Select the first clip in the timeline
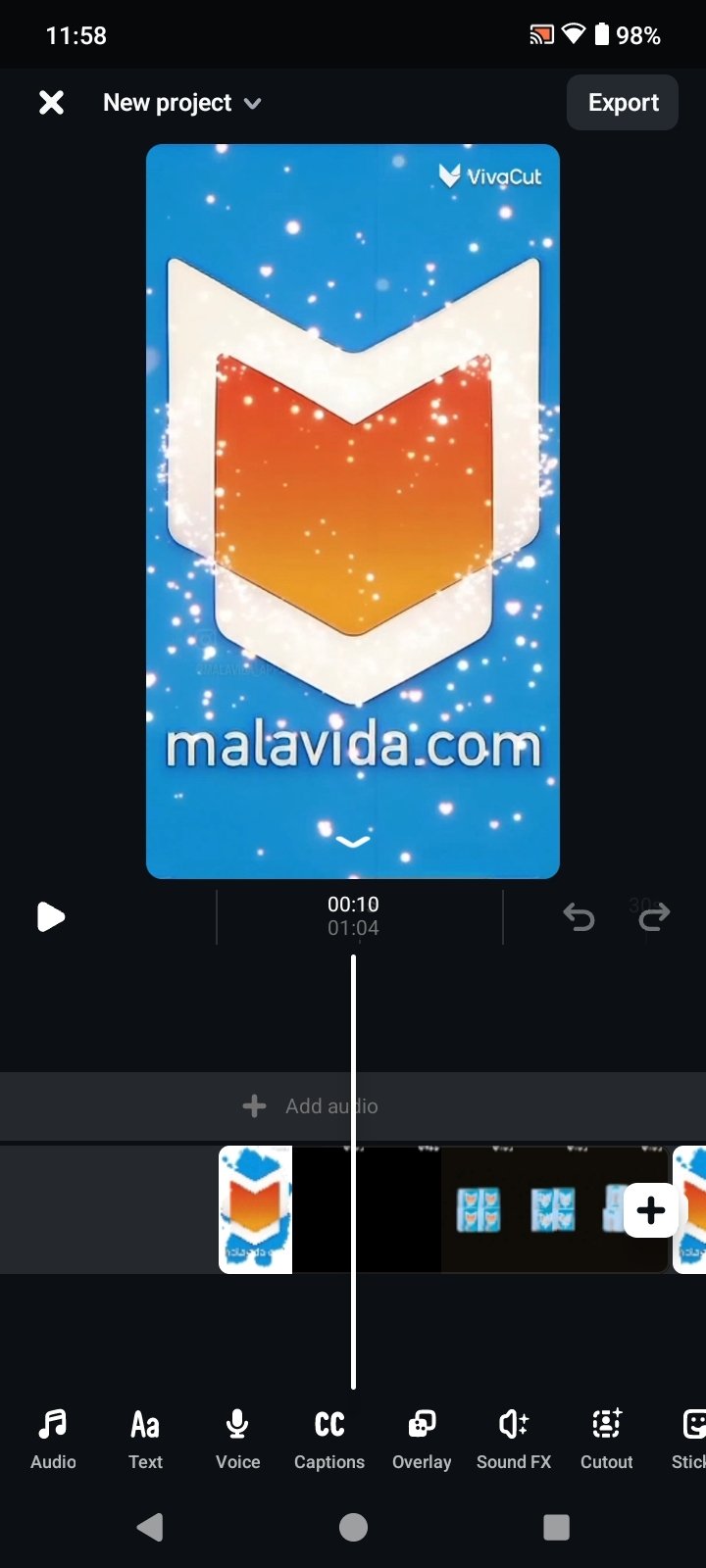The width and height of the screenshot is (706, 1568). coord(255,1210)
